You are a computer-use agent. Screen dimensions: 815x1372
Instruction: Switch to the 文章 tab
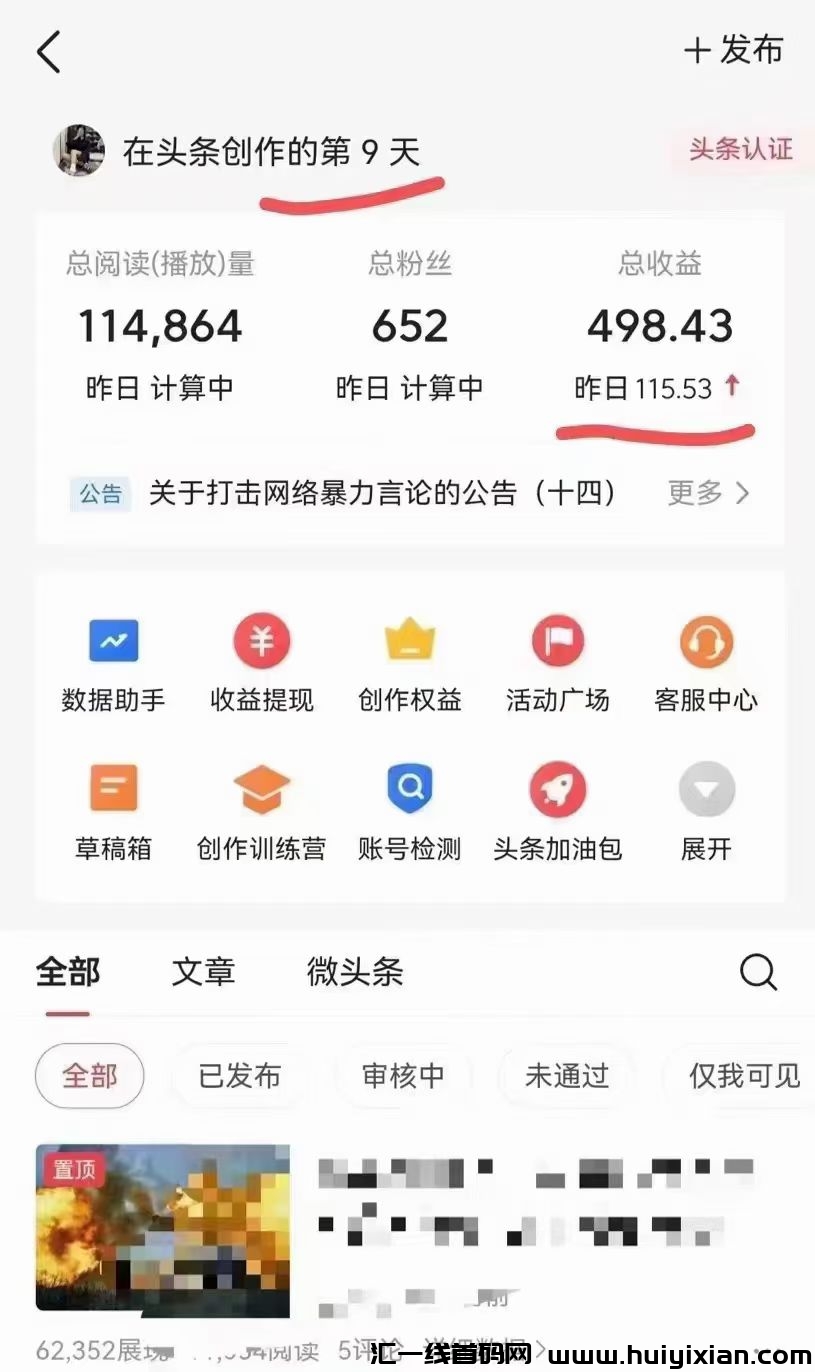click(203, 972)
